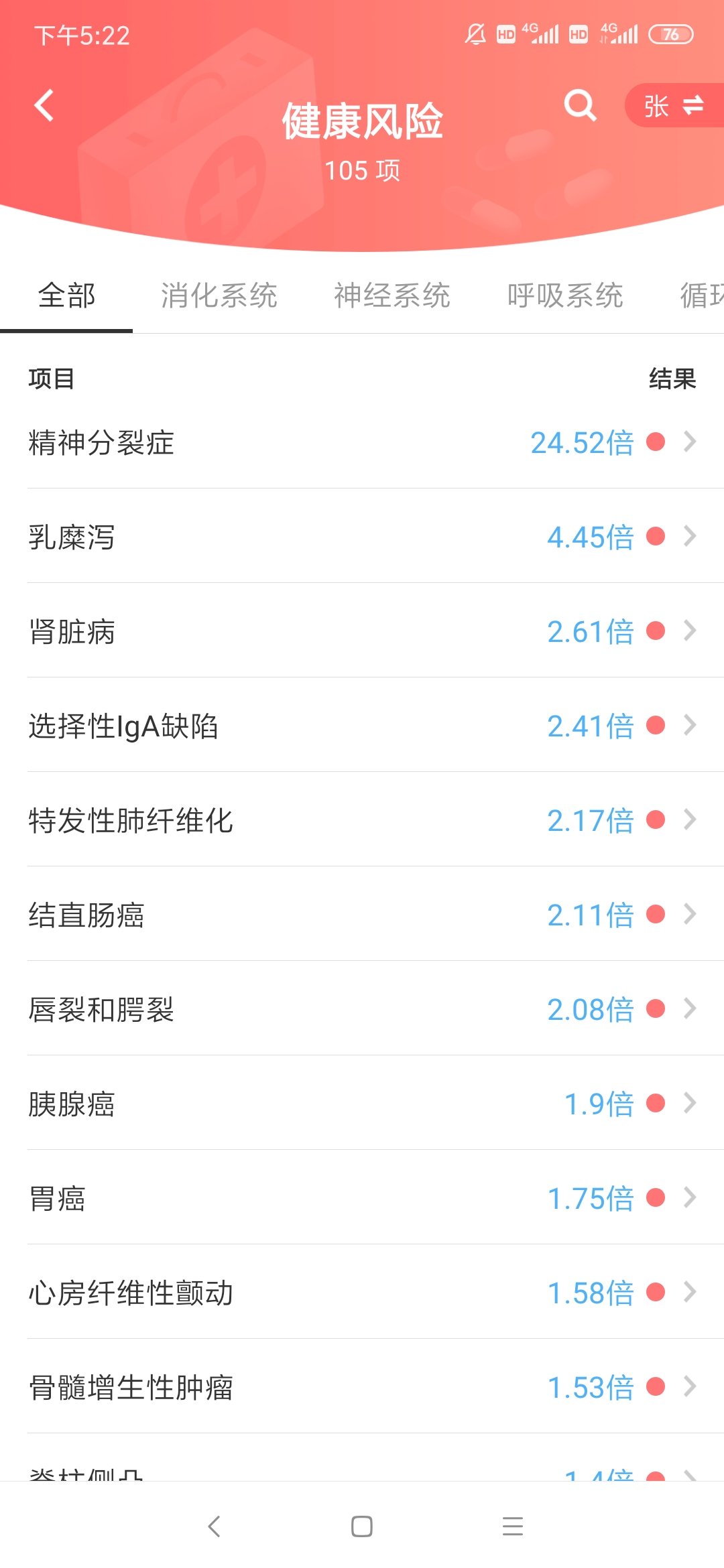View 胃癌 risk details
724x1568 pixels.
click(x=362, y=1197)
